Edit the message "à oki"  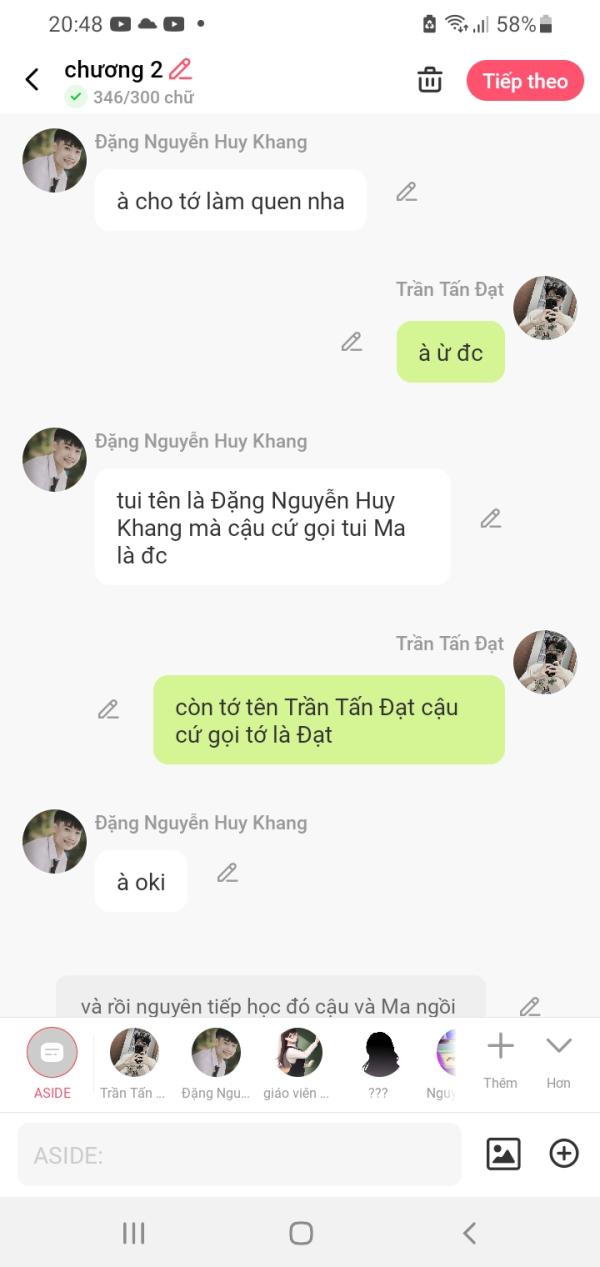coord(227,873)
